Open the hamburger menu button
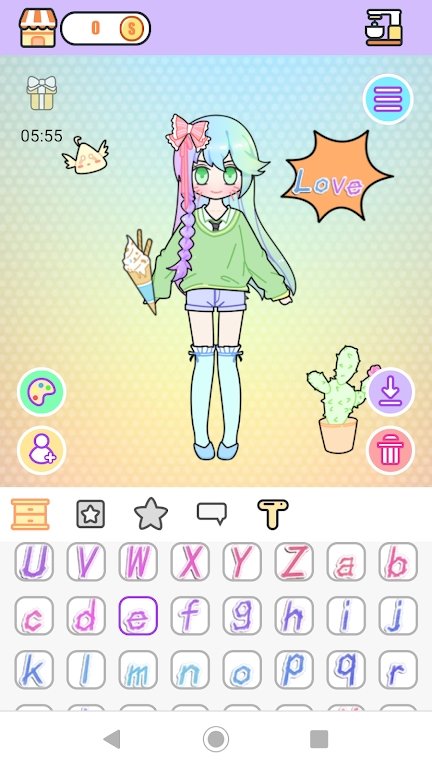The width and height of the screenshot is (432, 768). (x=388, y=99)
